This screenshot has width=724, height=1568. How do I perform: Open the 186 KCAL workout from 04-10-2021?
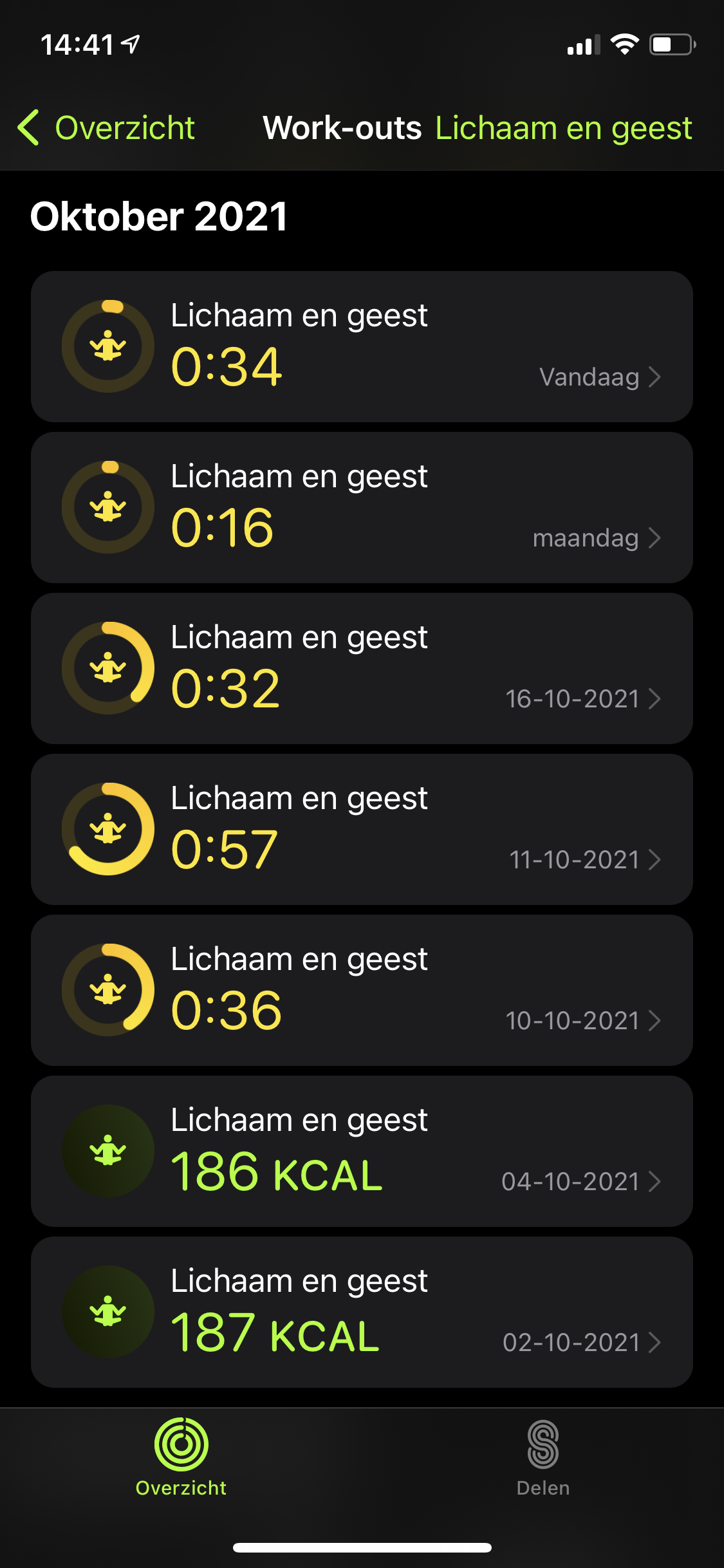coord(362,1151)
